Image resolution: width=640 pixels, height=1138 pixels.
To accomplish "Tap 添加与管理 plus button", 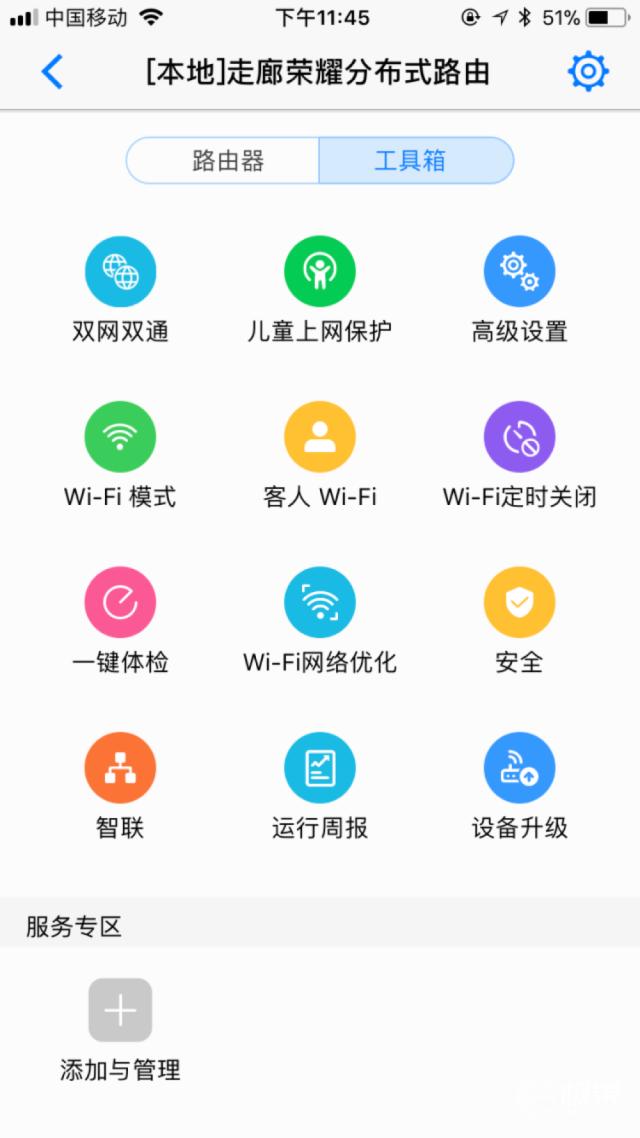I will (120, 1010).
